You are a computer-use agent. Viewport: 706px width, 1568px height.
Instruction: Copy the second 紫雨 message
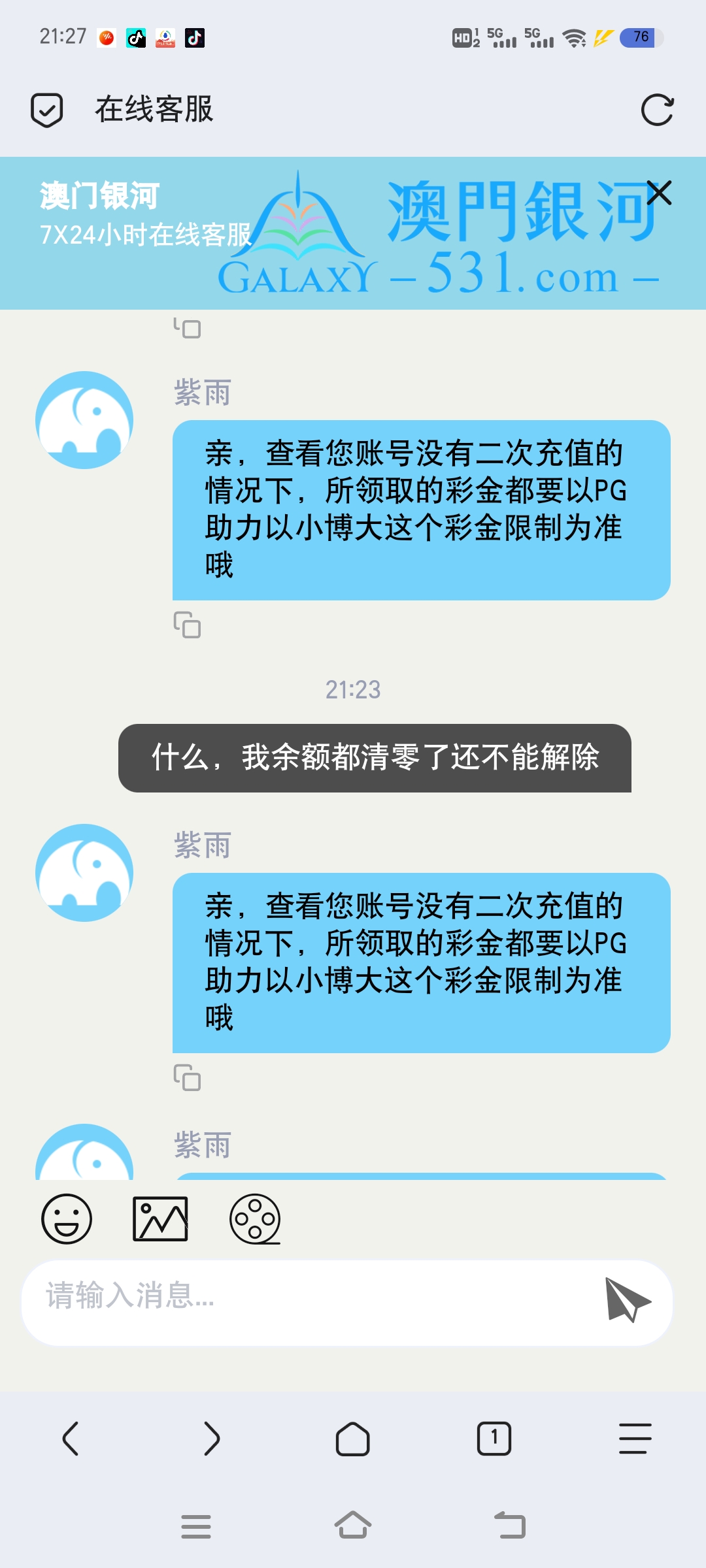189,1079
